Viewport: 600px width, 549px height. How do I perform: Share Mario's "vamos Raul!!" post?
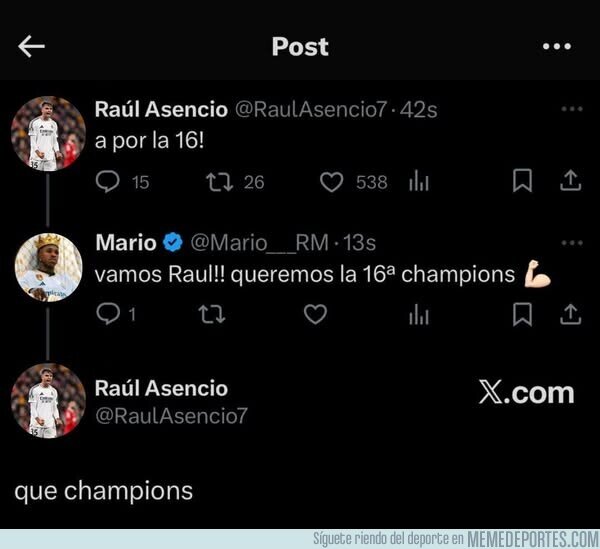click(x=571, y=314)
